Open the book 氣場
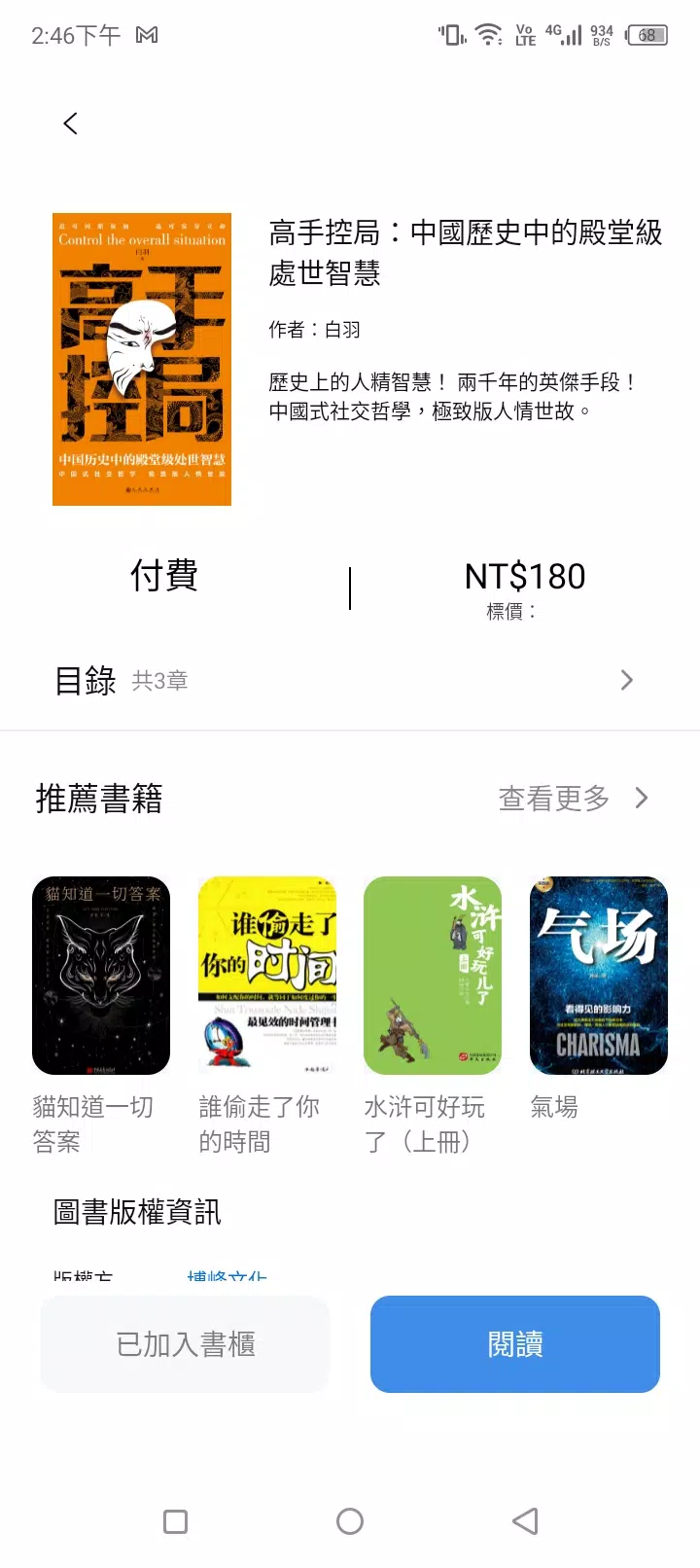 pos(598,976)
